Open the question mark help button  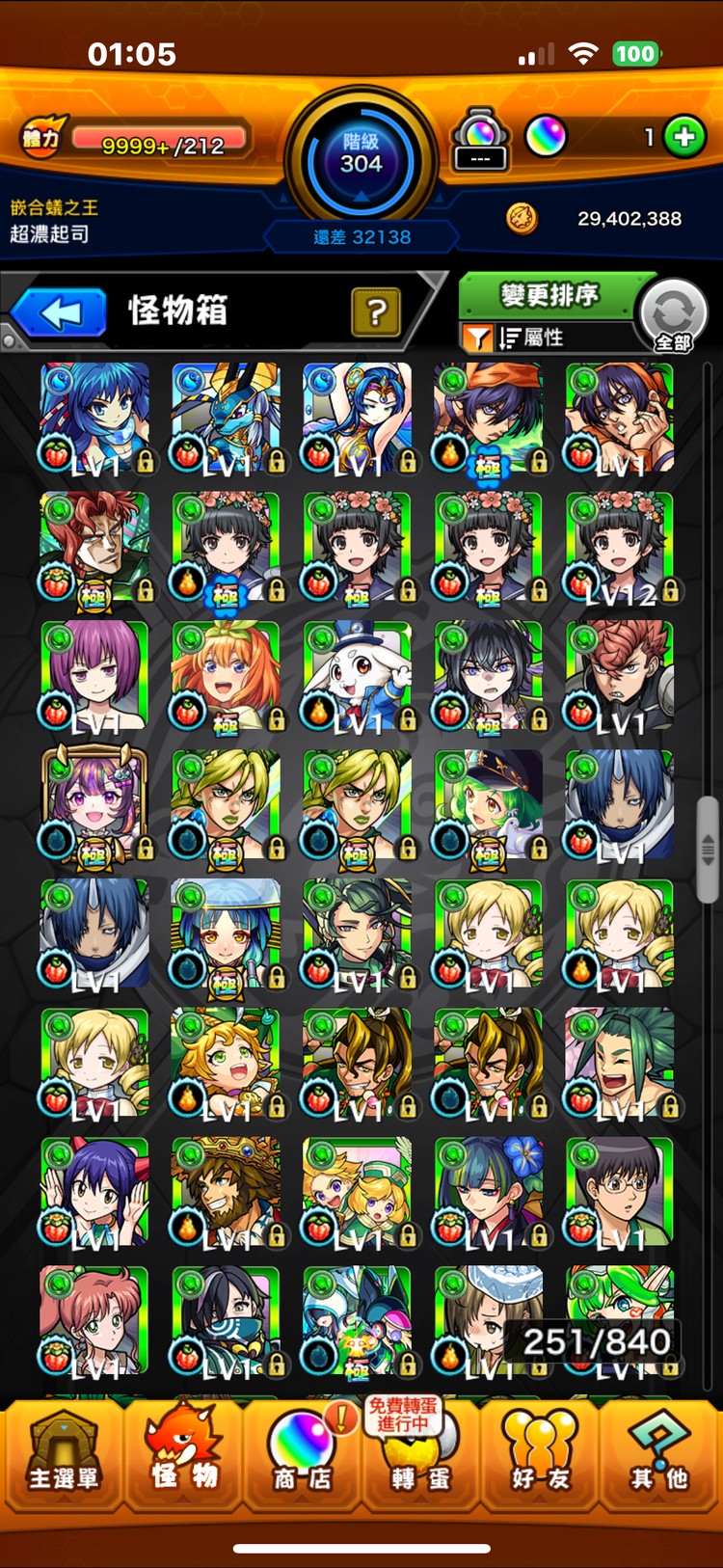(x=376, y=311)
